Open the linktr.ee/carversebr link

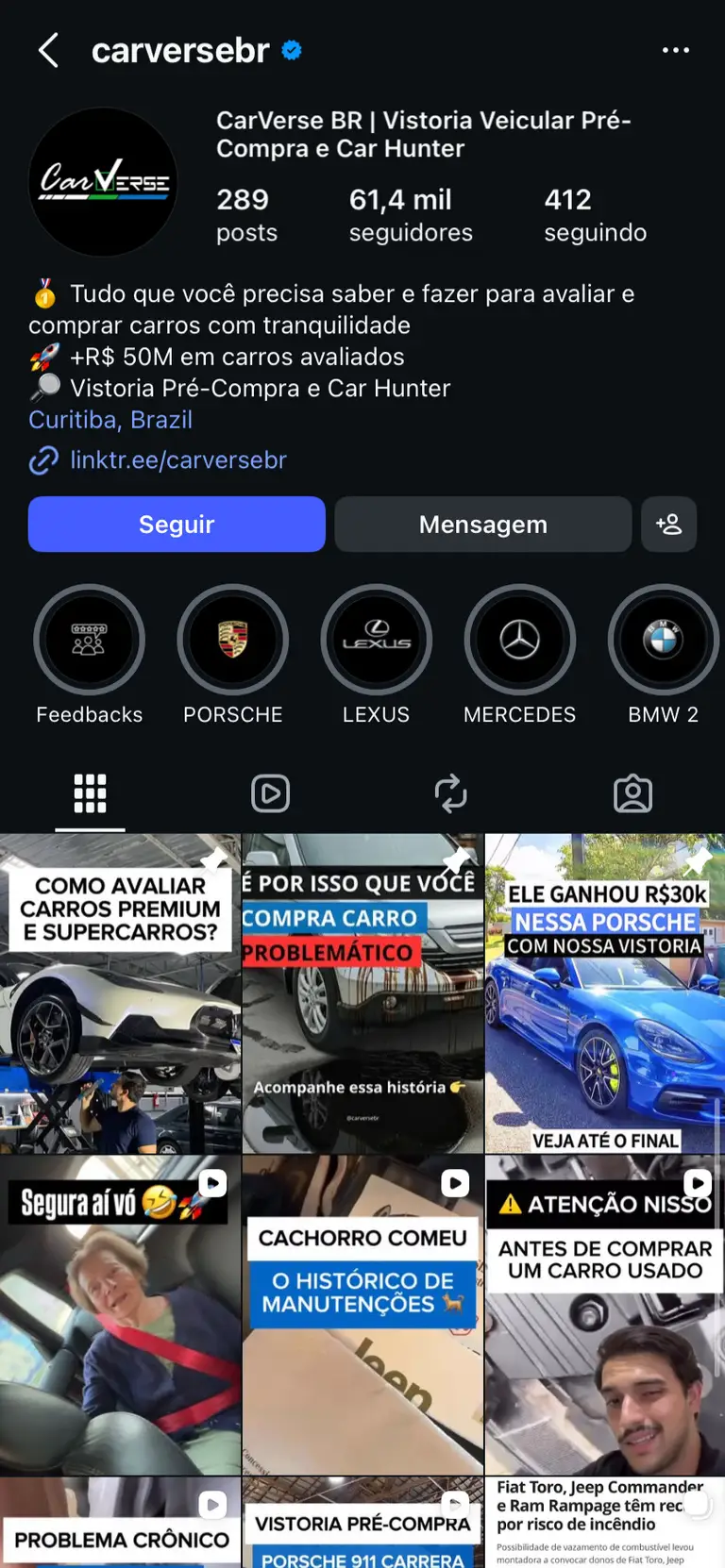[x=177, y=460]
